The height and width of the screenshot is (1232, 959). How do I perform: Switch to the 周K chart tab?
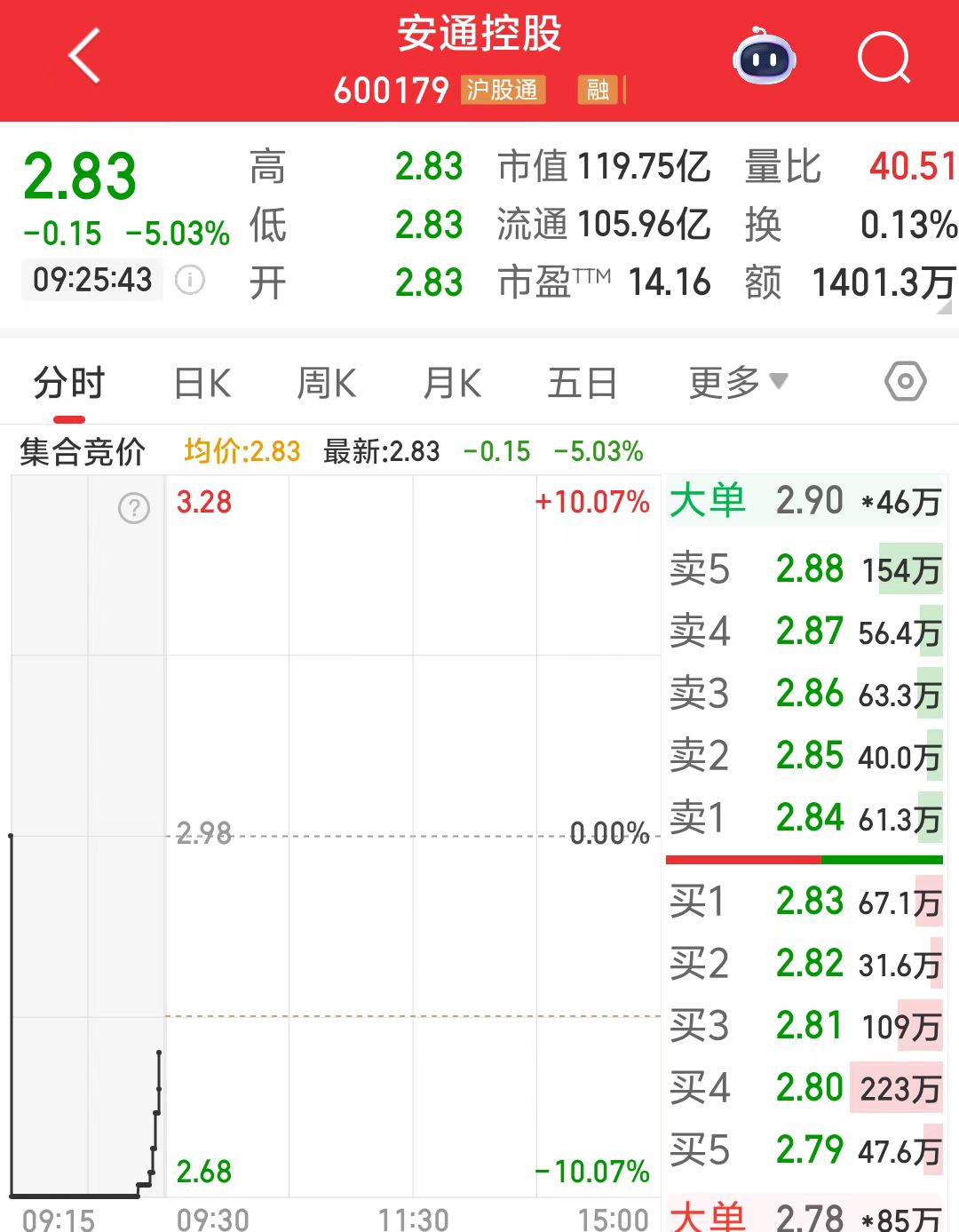(327, 384)
